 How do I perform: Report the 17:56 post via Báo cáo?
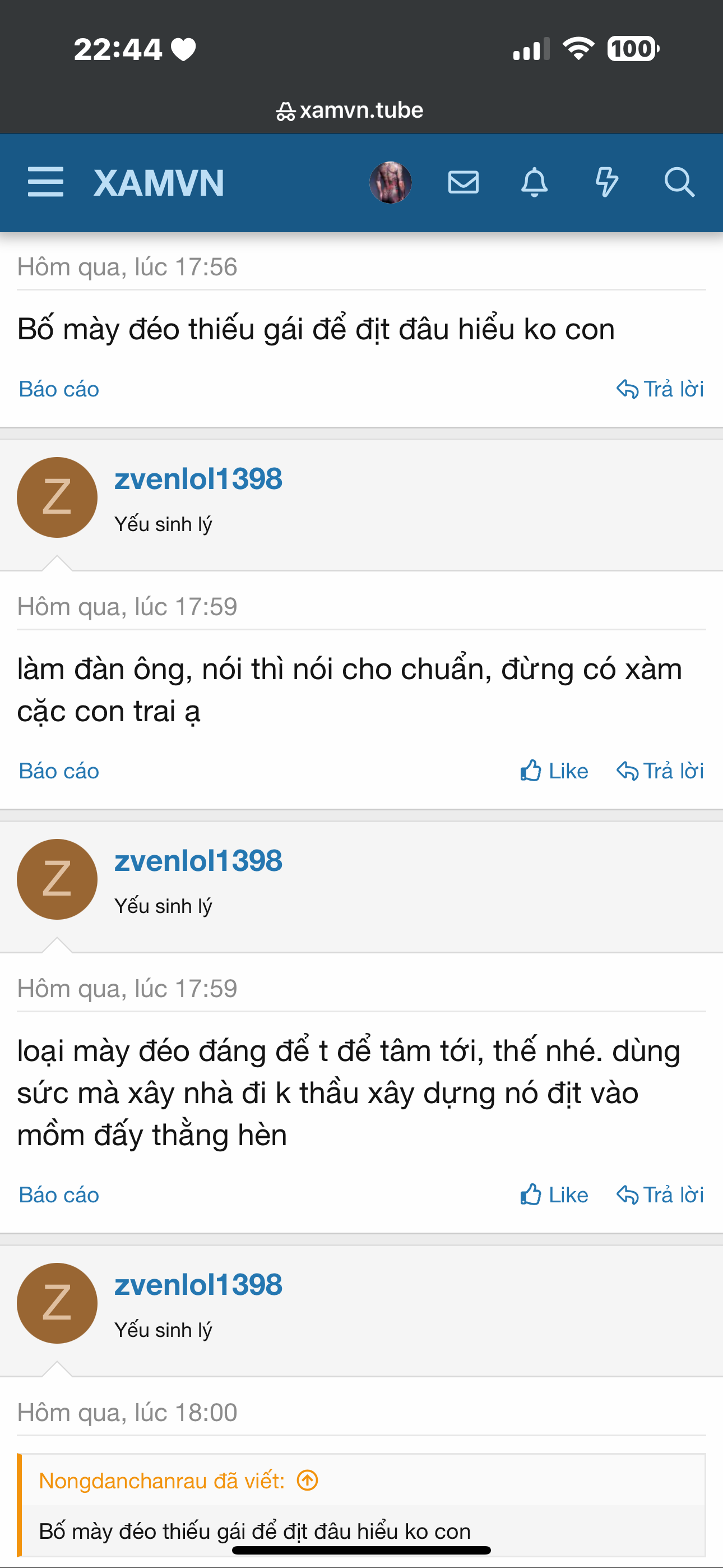click(59, 389)
